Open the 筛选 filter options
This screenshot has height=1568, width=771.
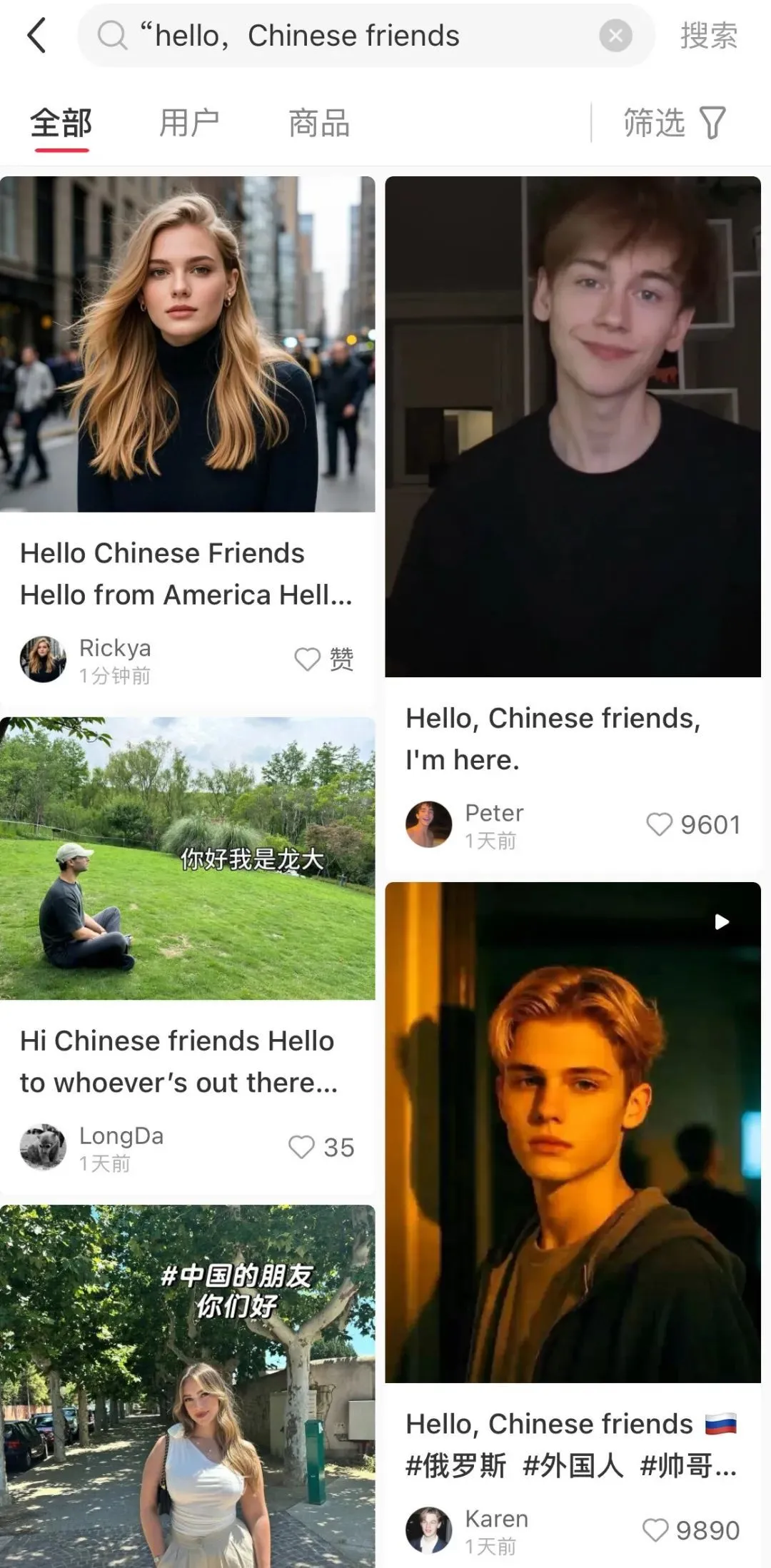tap(674, 123)
